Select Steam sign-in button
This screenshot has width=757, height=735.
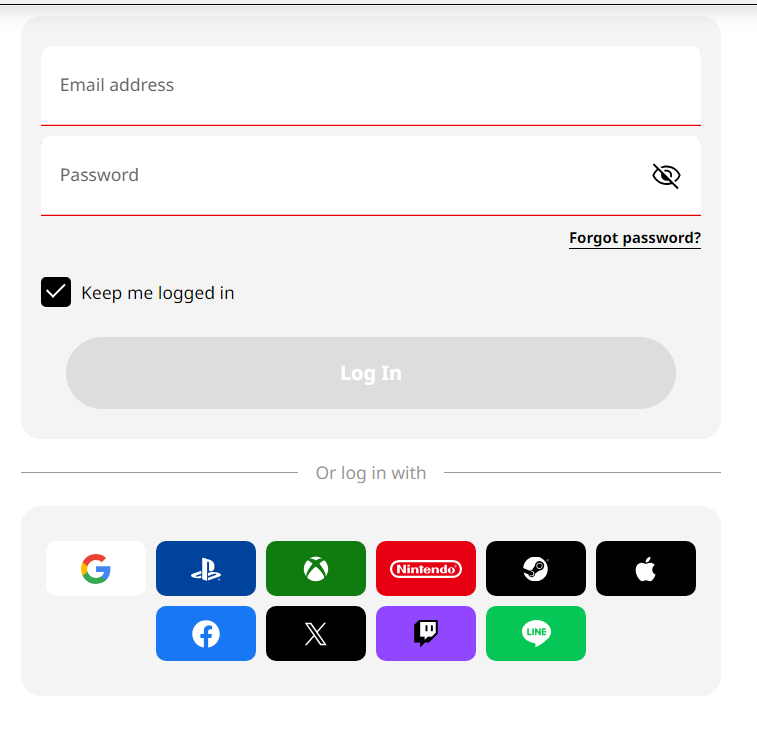[536, 569]
